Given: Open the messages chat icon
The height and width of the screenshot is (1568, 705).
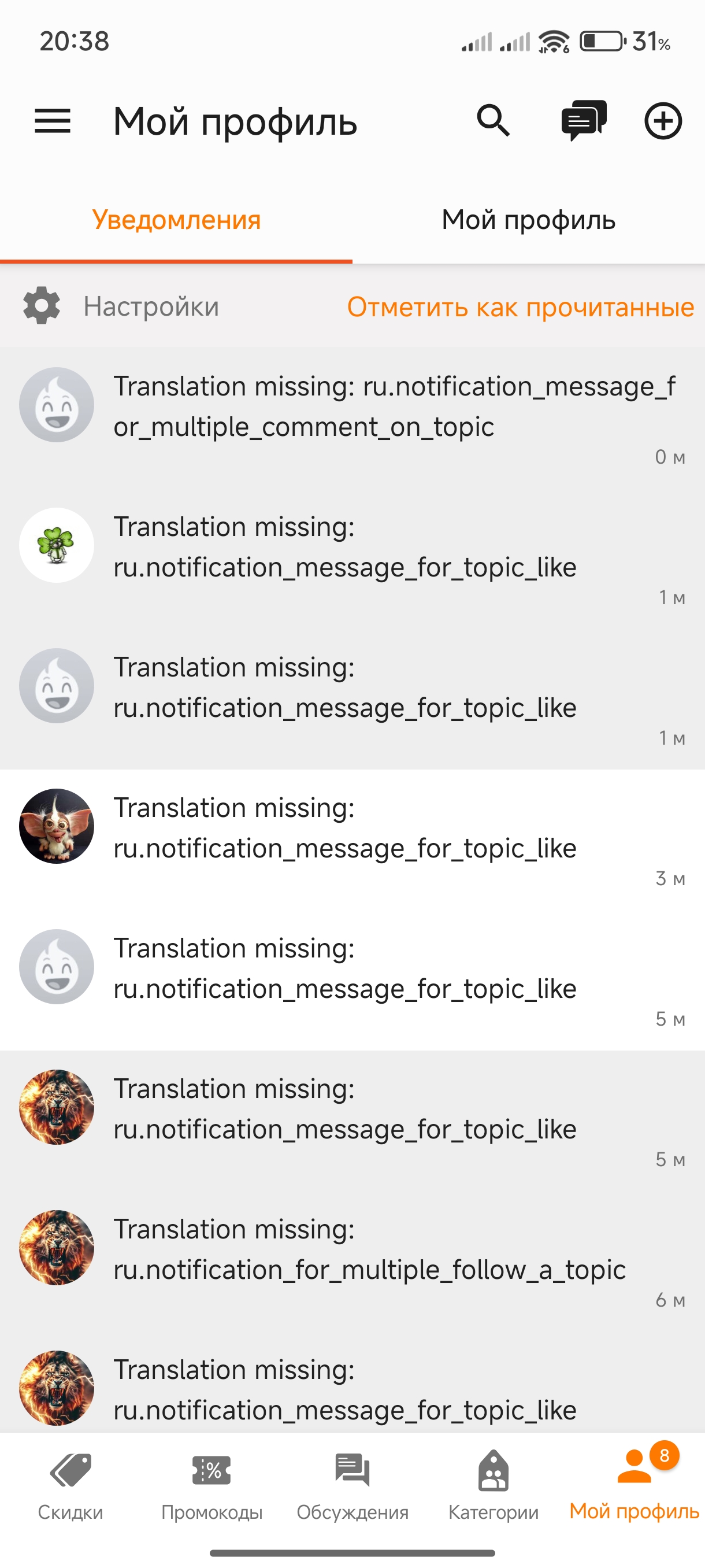Looking at the screenshot, I should tap(583, 120).
